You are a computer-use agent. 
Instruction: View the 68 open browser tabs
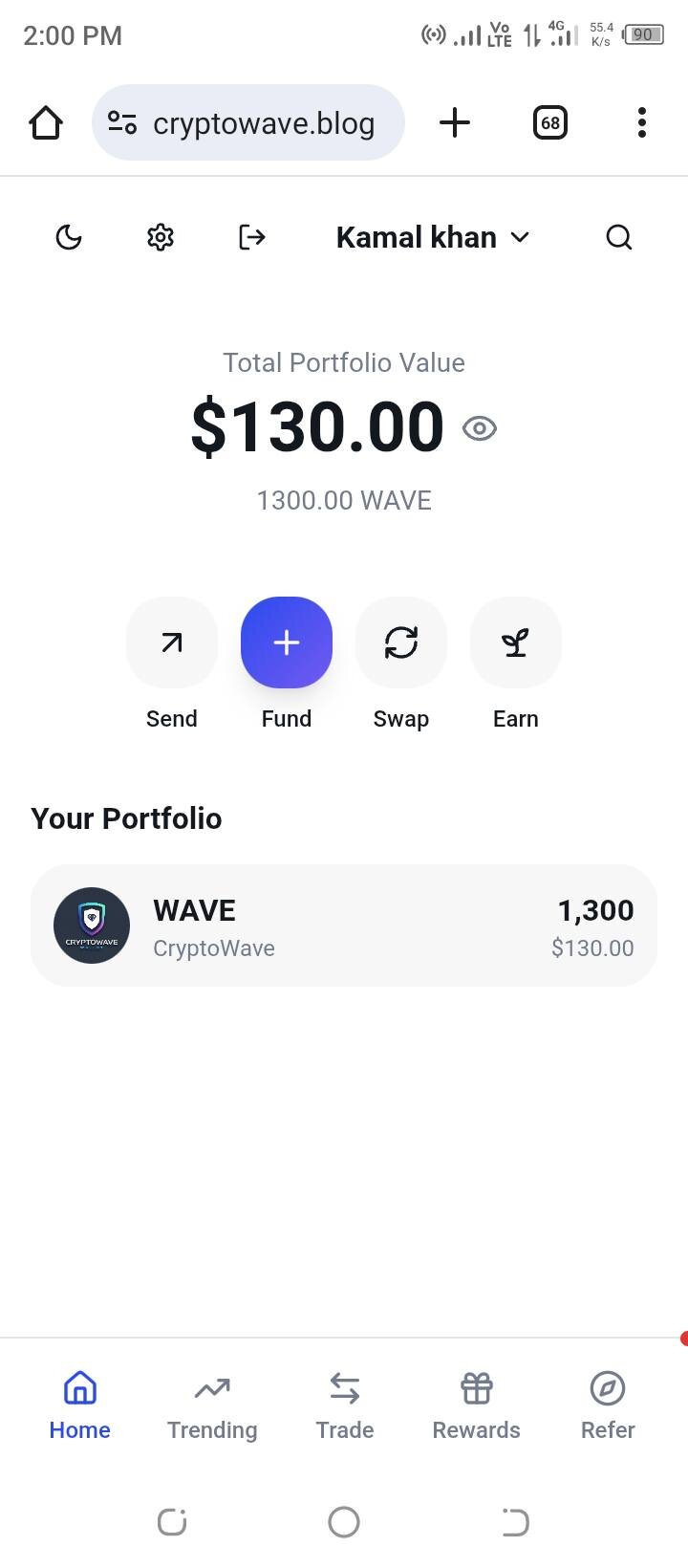[550, 122]
